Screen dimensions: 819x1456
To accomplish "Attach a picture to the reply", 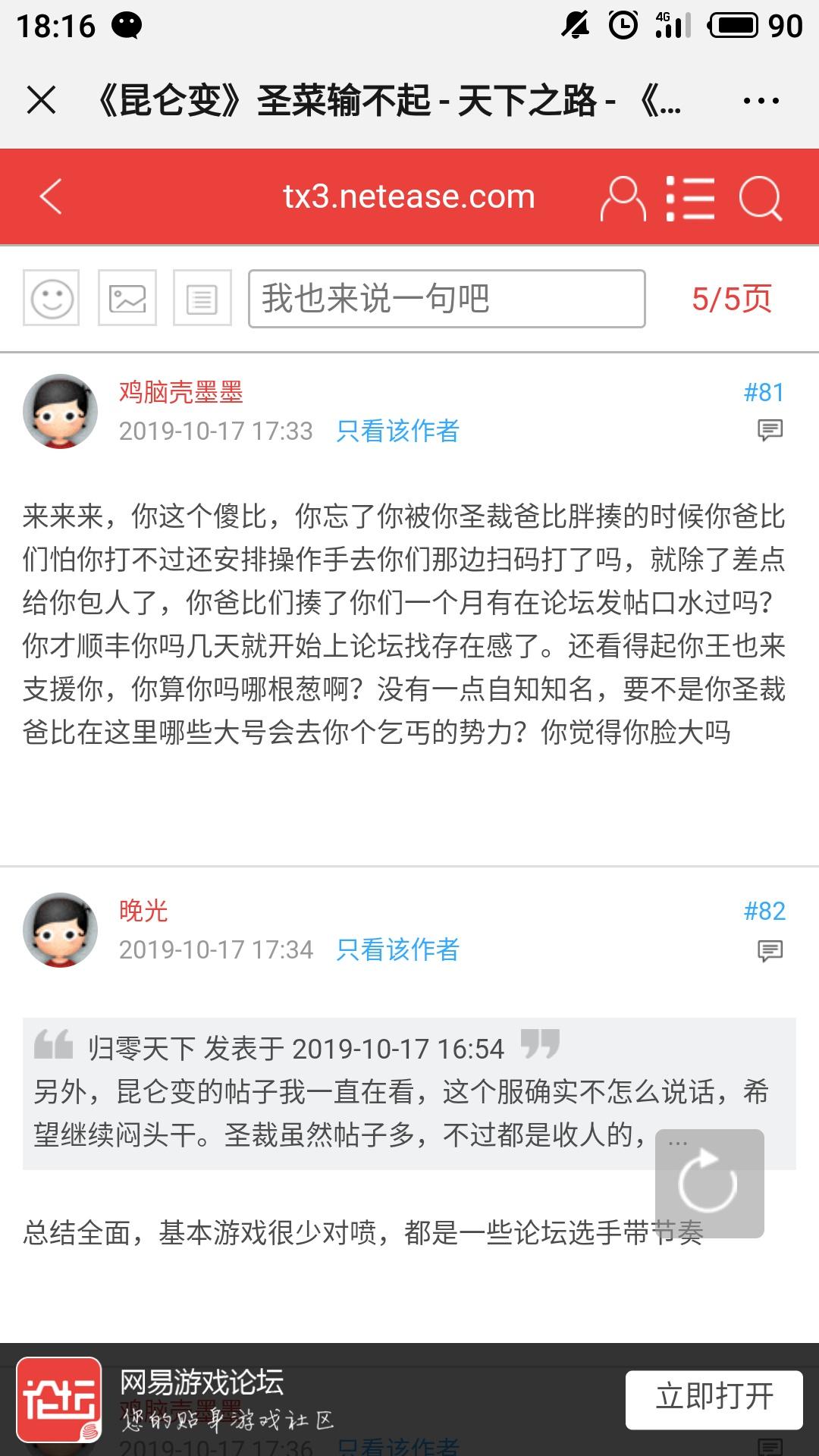I will click(127, 298).
